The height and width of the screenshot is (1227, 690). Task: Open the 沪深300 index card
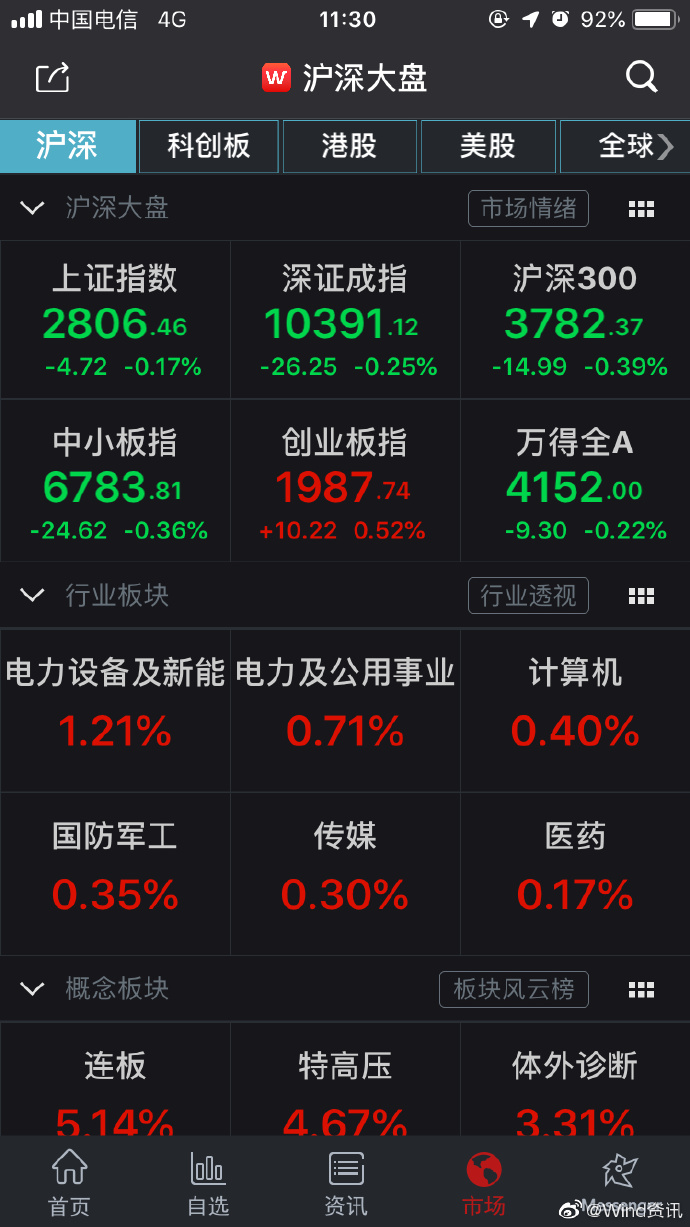575,320
